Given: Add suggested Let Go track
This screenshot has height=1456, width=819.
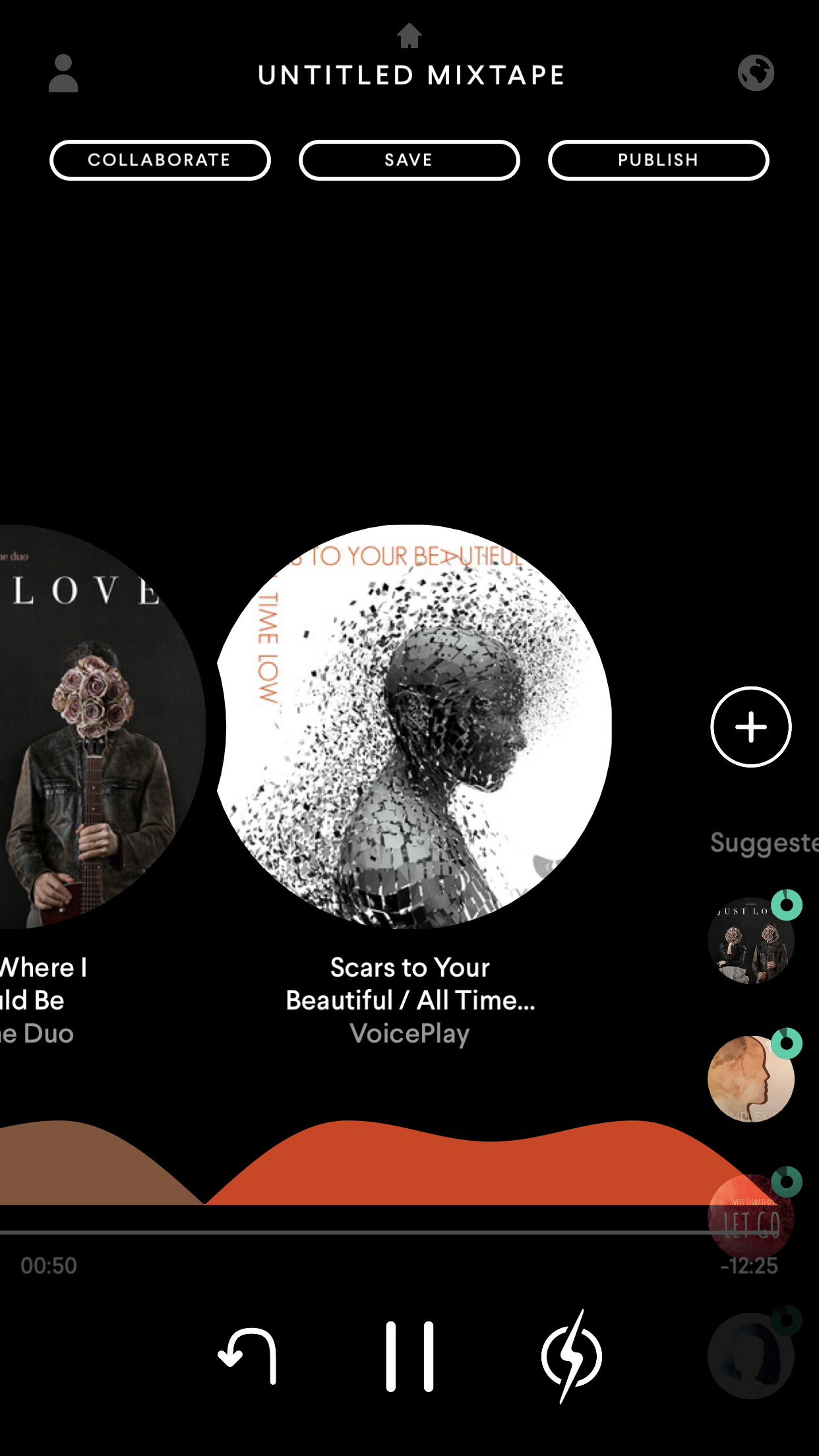Looking at the screenshot, I should tap(750, 1217).
